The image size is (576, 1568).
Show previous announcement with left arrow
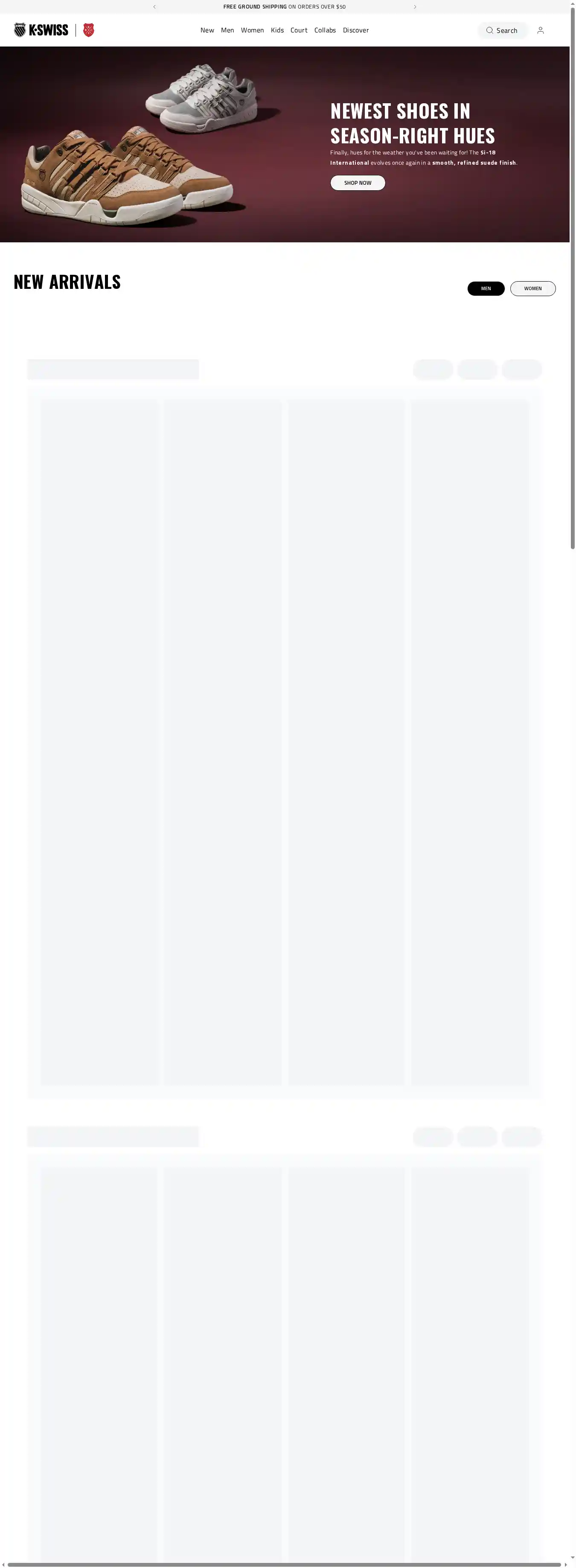[154, 7]
